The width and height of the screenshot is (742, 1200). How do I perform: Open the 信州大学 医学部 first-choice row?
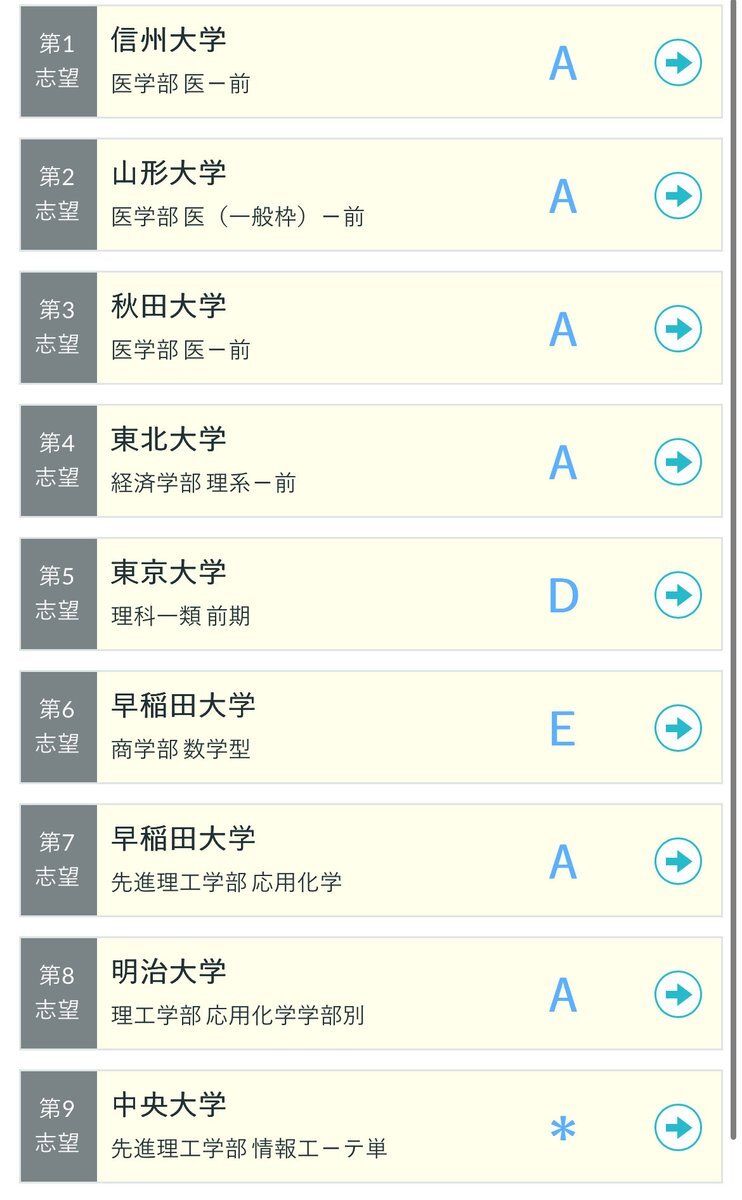[x=370, y=62]
